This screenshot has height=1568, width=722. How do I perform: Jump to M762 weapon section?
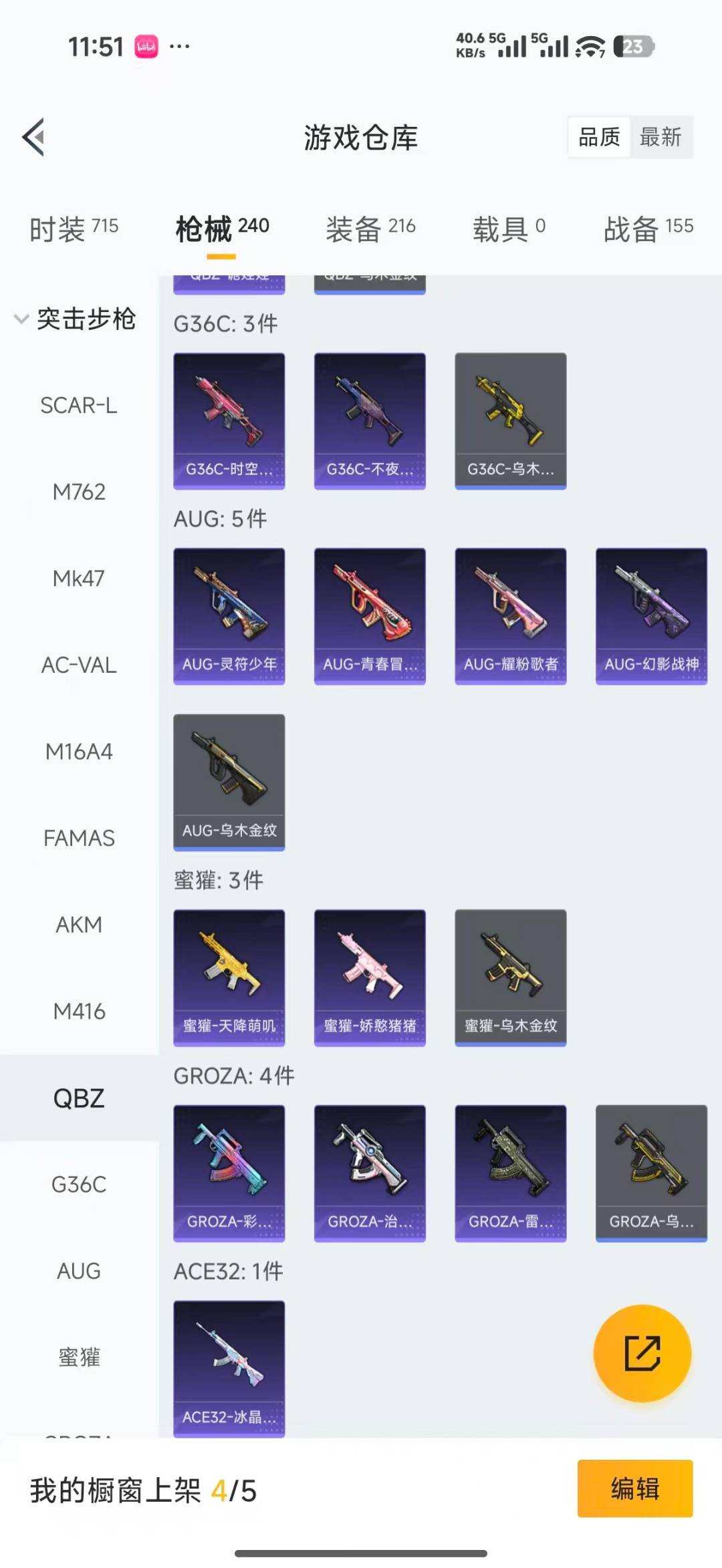click(x=79, y=492)
